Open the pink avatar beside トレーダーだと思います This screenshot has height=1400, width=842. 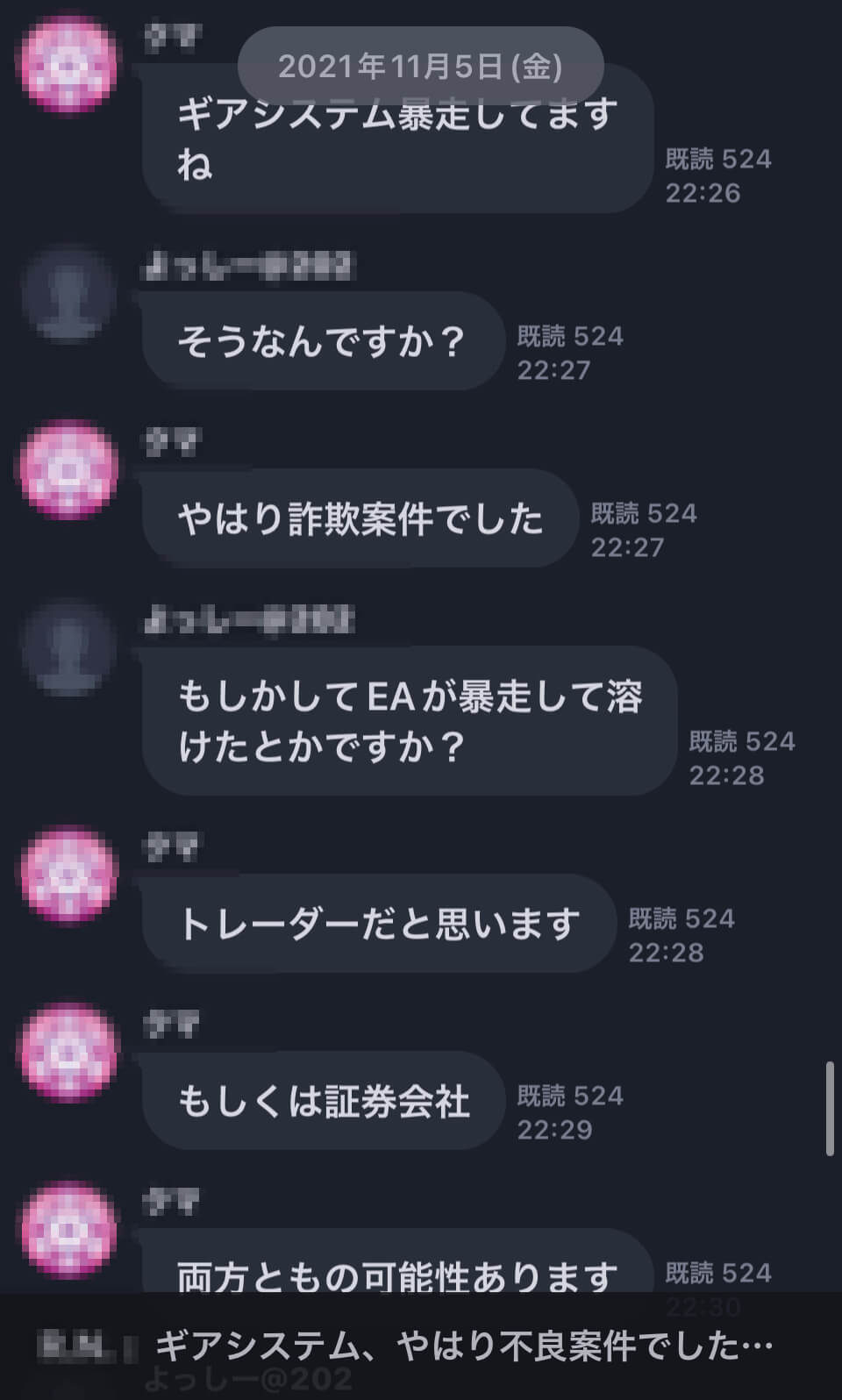coord(68,875)
